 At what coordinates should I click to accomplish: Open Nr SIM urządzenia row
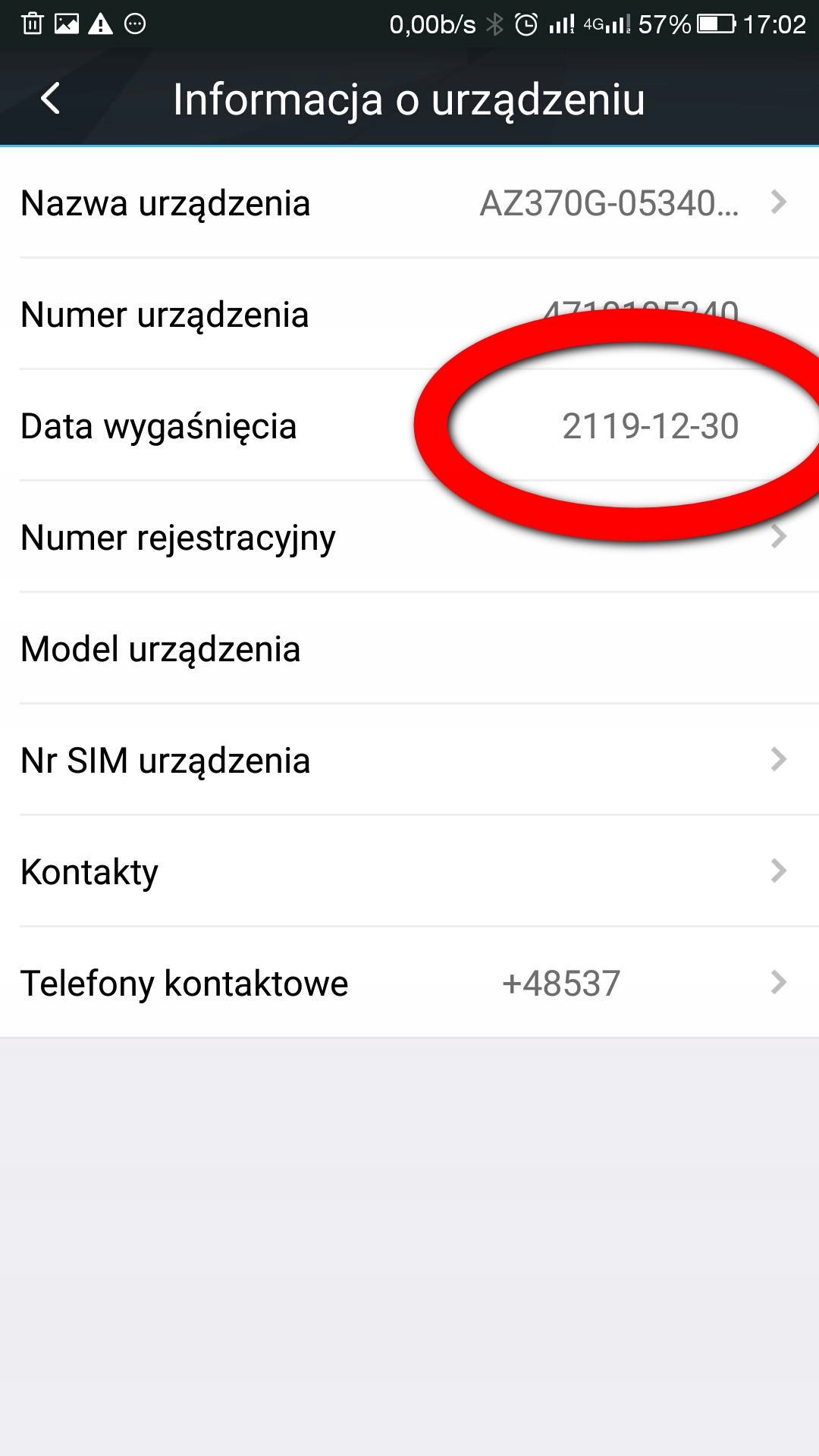409,760
